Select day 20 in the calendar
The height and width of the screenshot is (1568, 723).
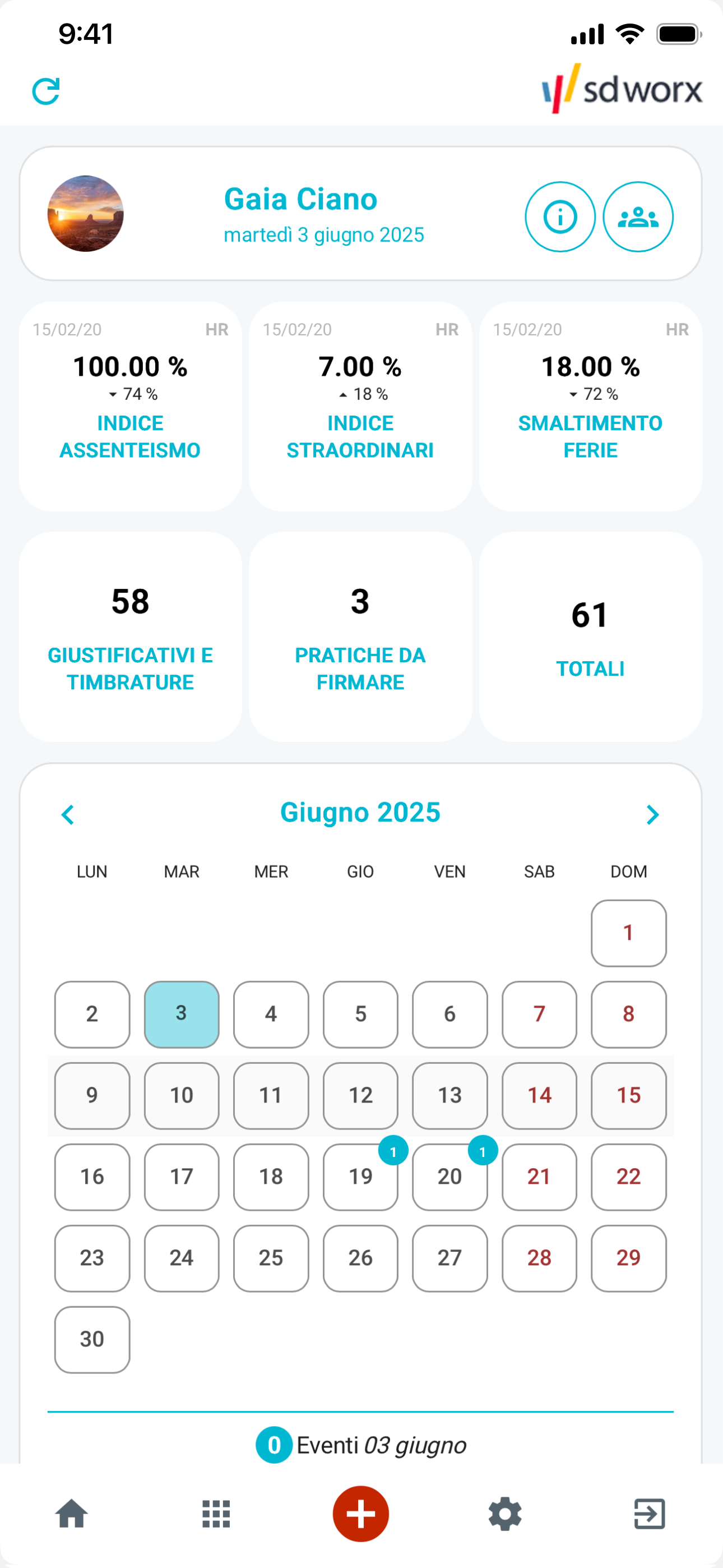449,1177
